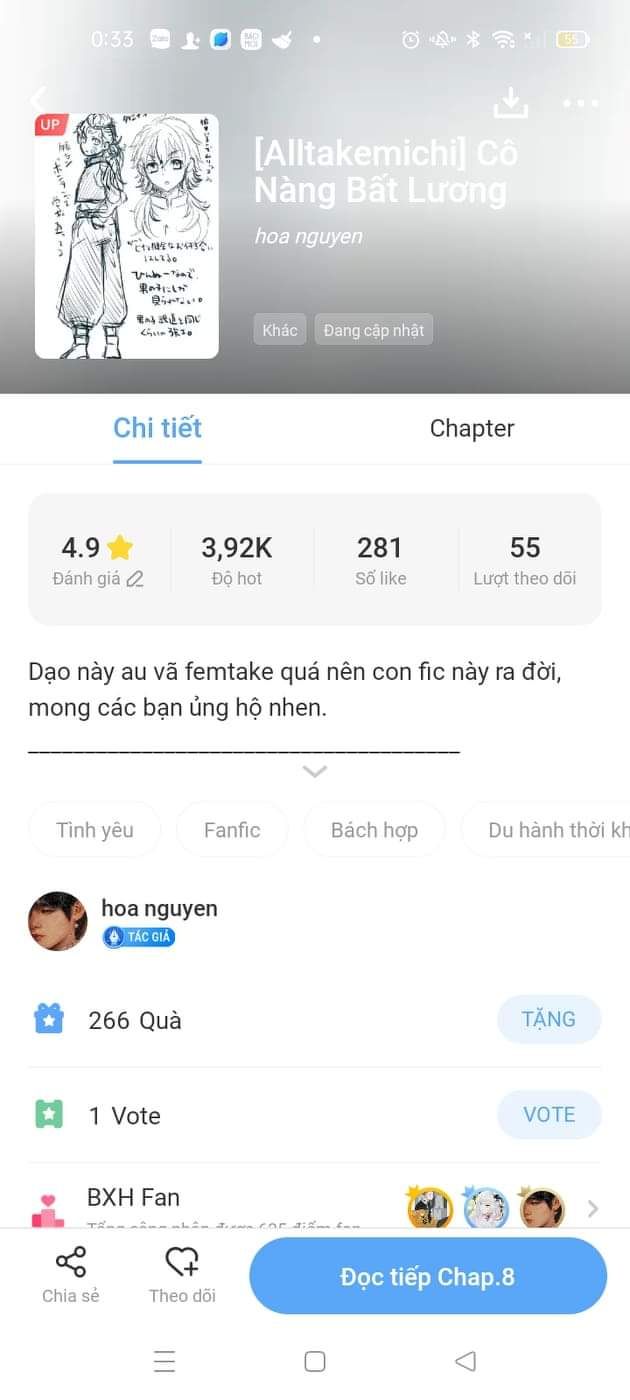630x1400 pixels.
Task: Switch to the Chapter tab
Action: pos(472,428)
